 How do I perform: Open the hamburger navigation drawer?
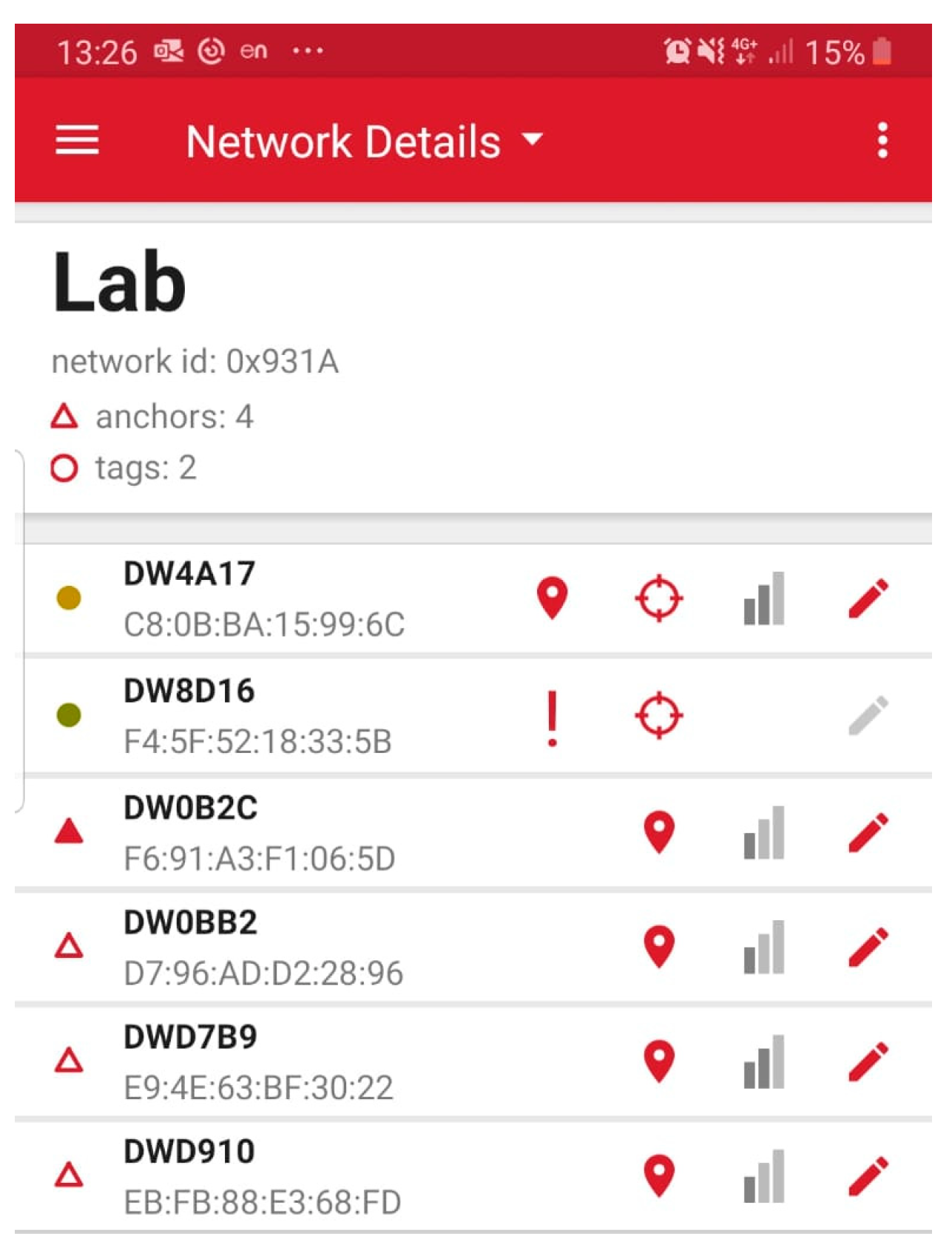(x=77, y=140)
